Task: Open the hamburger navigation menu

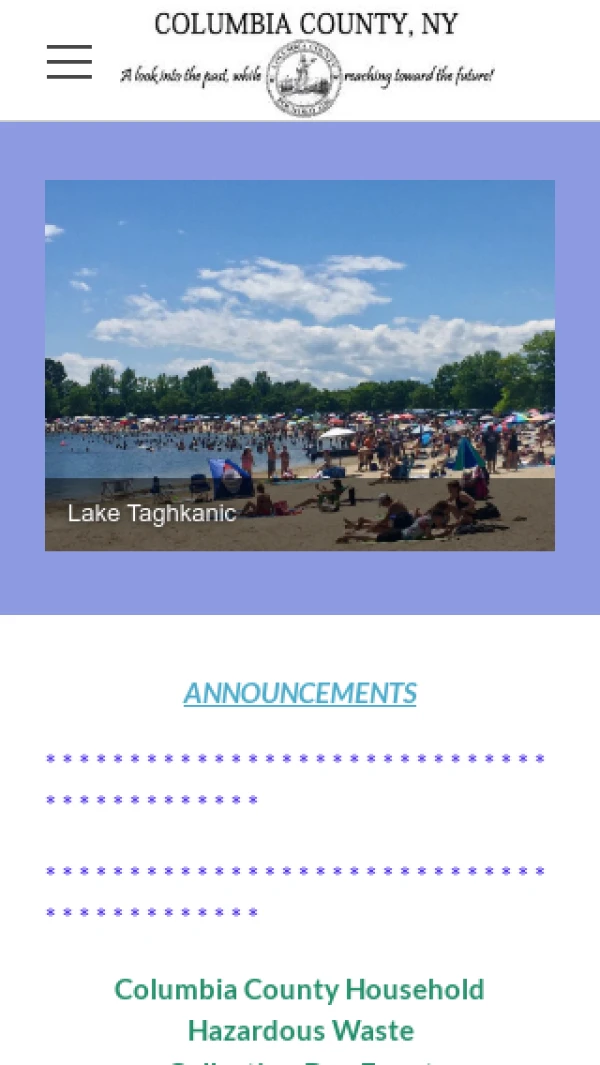Action: (69, 62)
